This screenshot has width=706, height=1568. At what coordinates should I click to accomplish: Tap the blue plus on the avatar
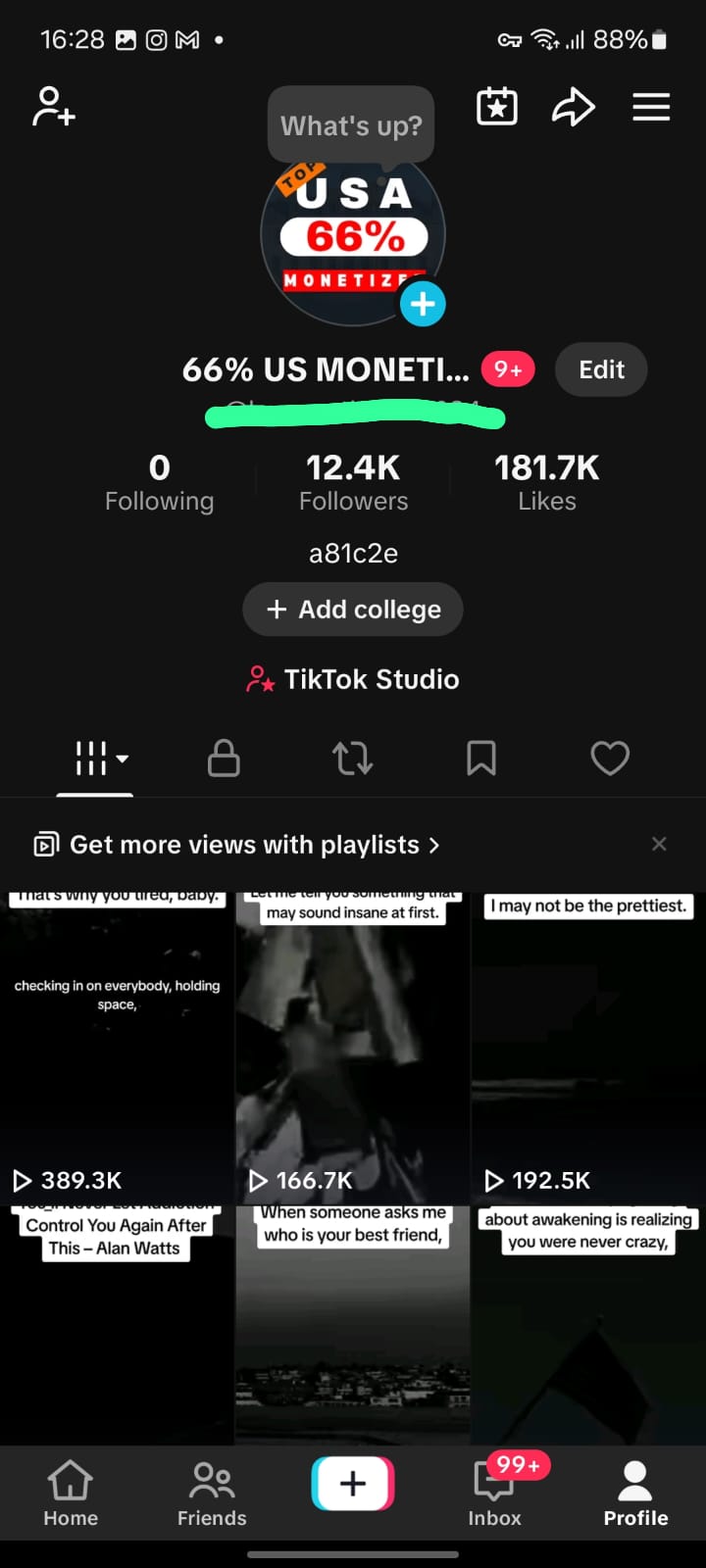coord(423,304)
